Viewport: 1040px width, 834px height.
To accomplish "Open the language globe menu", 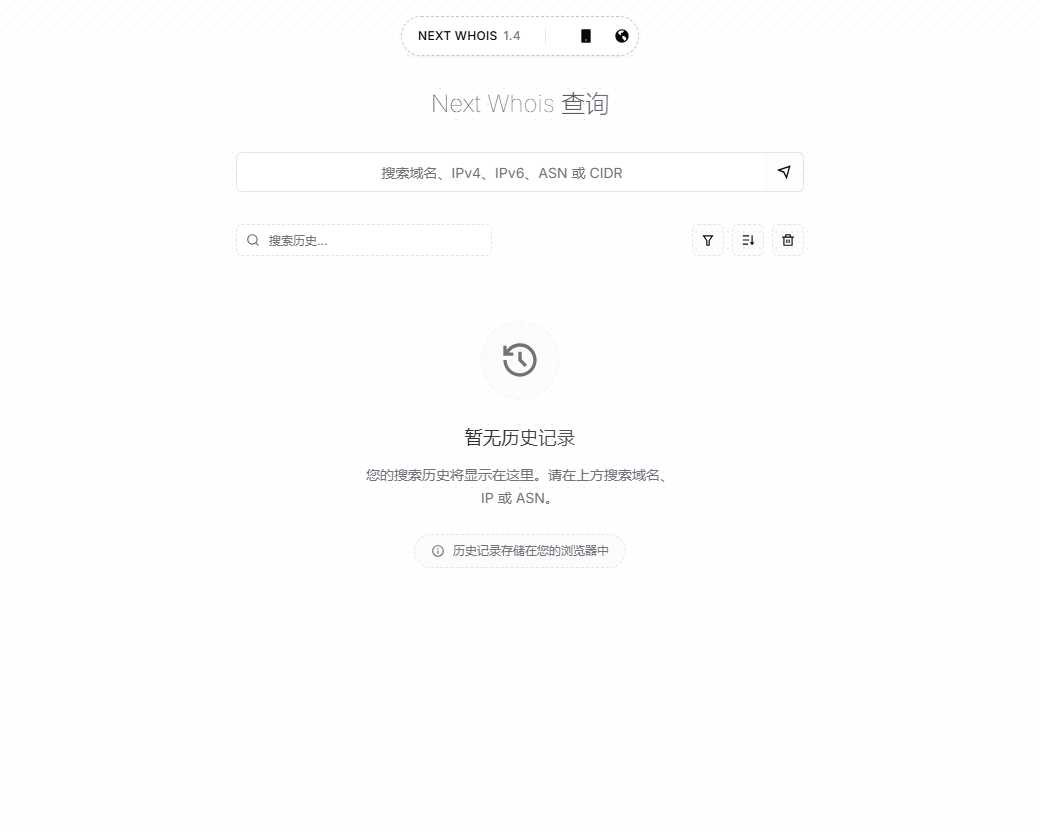I will [x=622, y=36].
